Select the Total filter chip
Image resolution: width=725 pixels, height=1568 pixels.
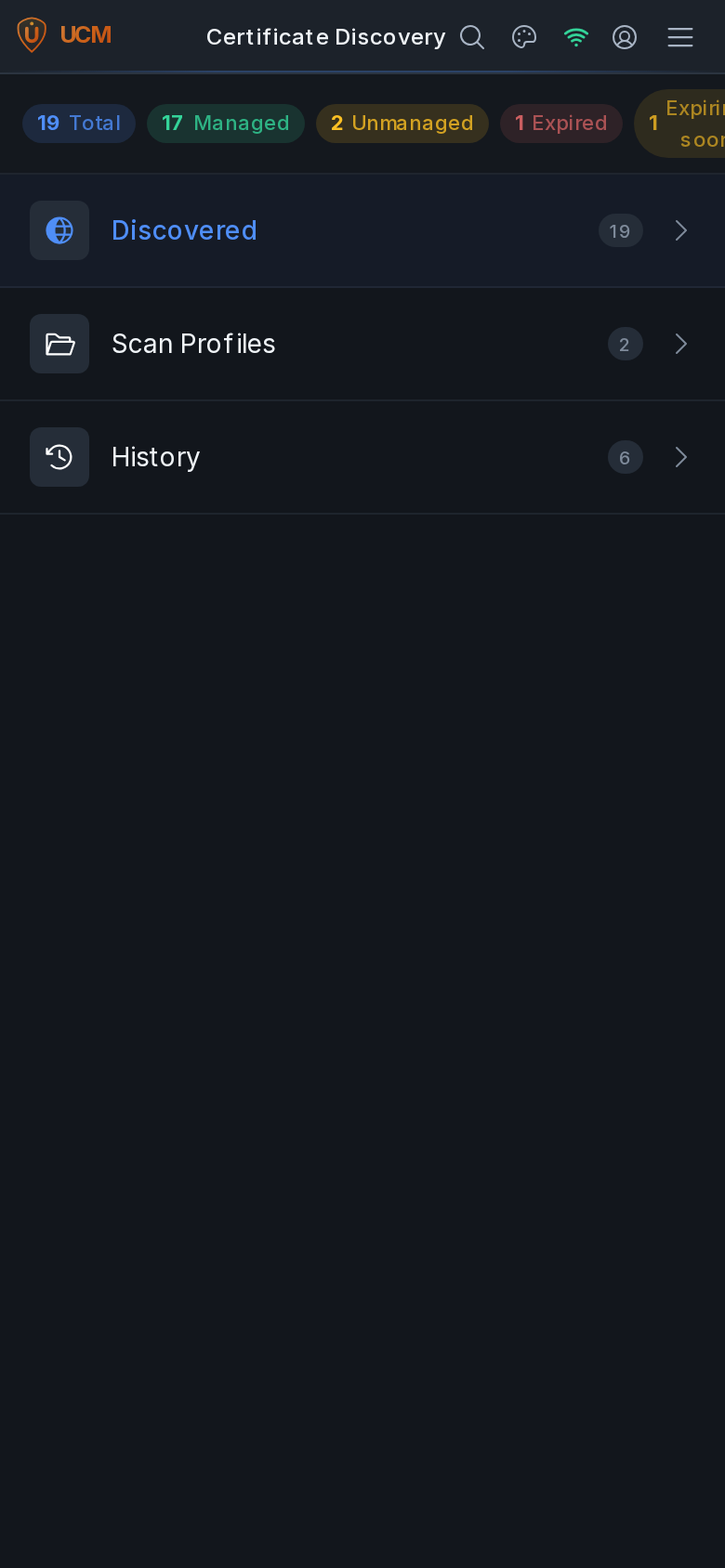[78, 124]
